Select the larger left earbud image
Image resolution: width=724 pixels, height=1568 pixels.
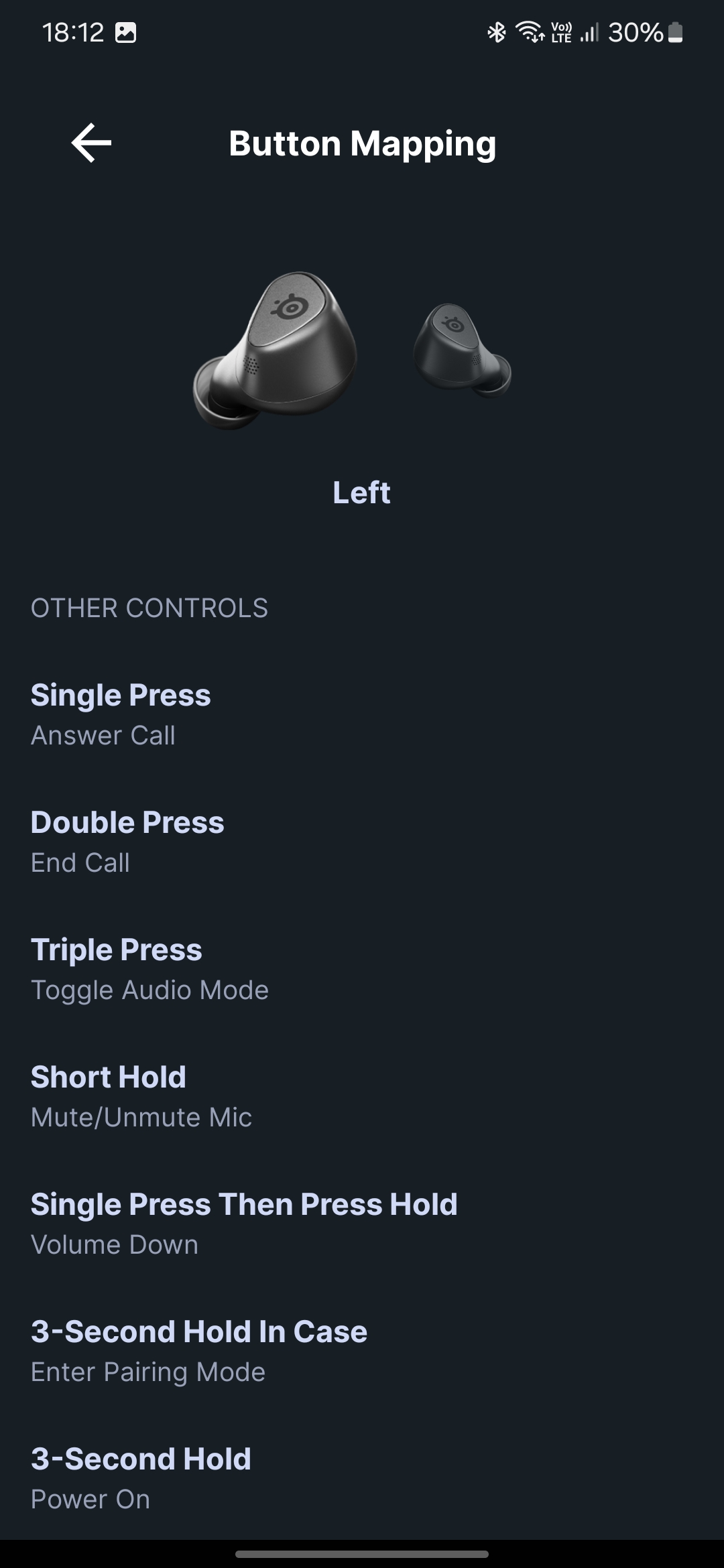276,350
